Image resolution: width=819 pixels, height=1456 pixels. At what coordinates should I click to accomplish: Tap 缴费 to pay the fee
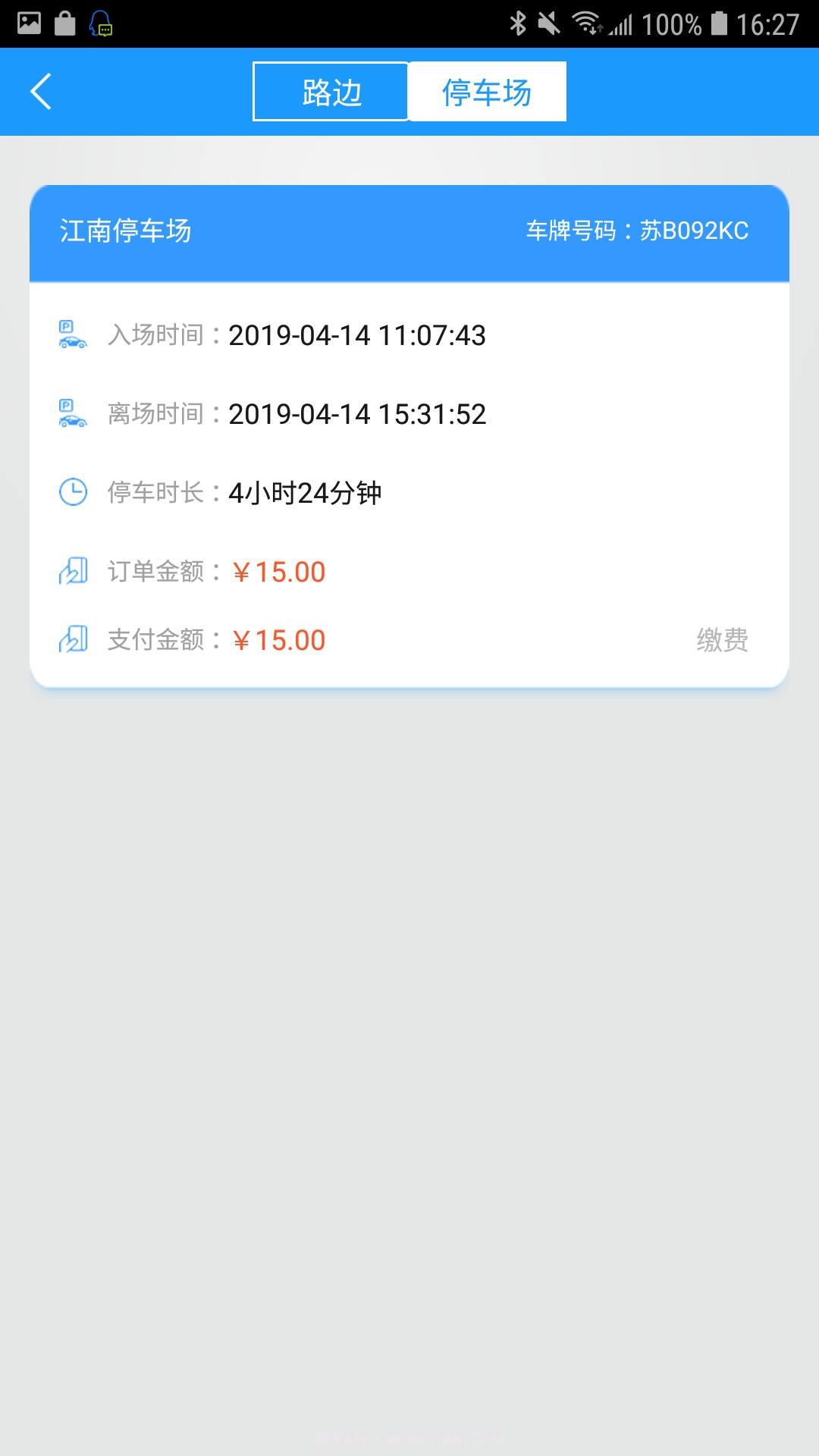pos(723,639)
